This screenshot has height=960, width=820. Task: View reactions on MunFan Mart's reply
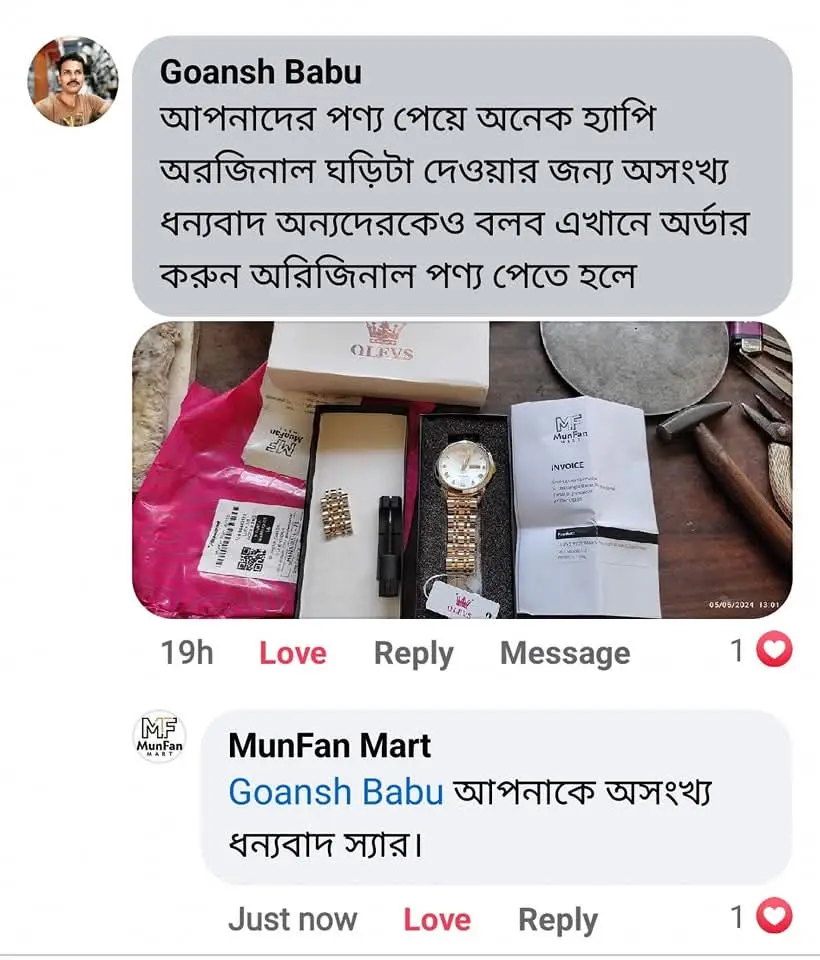click(x=760, y=916)
